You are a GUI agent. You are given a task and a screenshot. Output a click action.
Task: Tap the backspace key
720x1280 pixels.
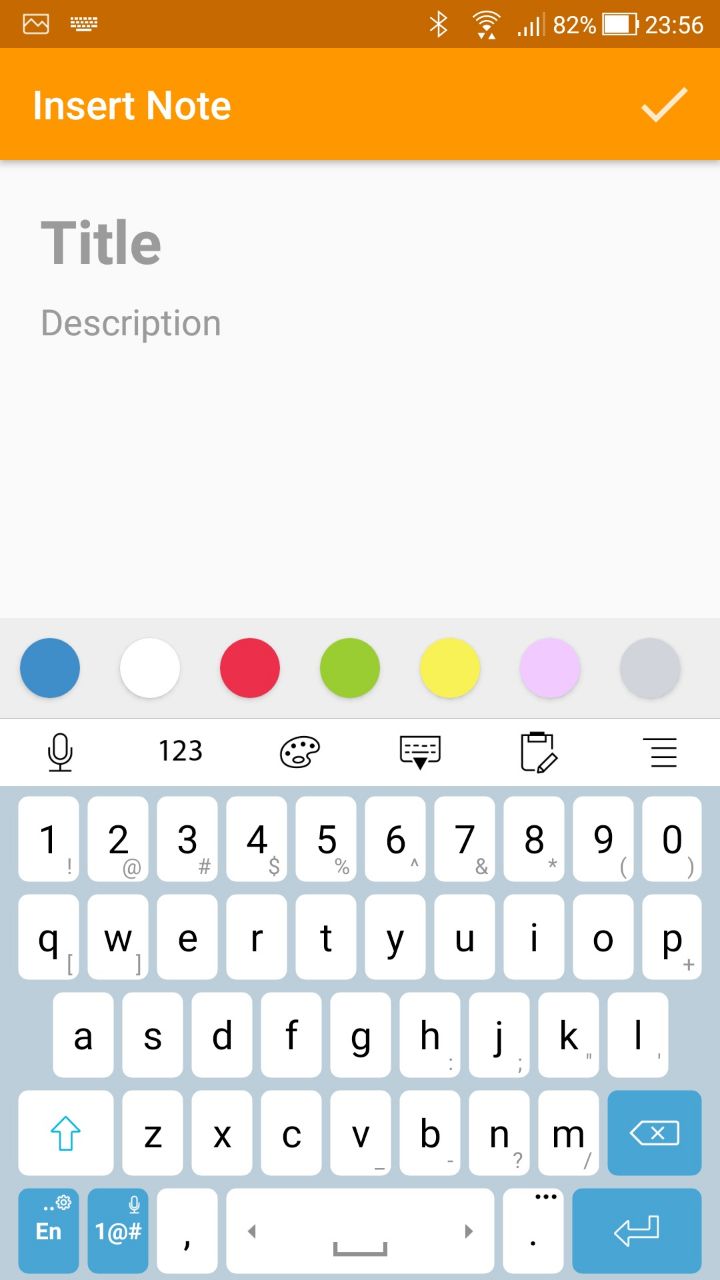[x=654, y=1133]
